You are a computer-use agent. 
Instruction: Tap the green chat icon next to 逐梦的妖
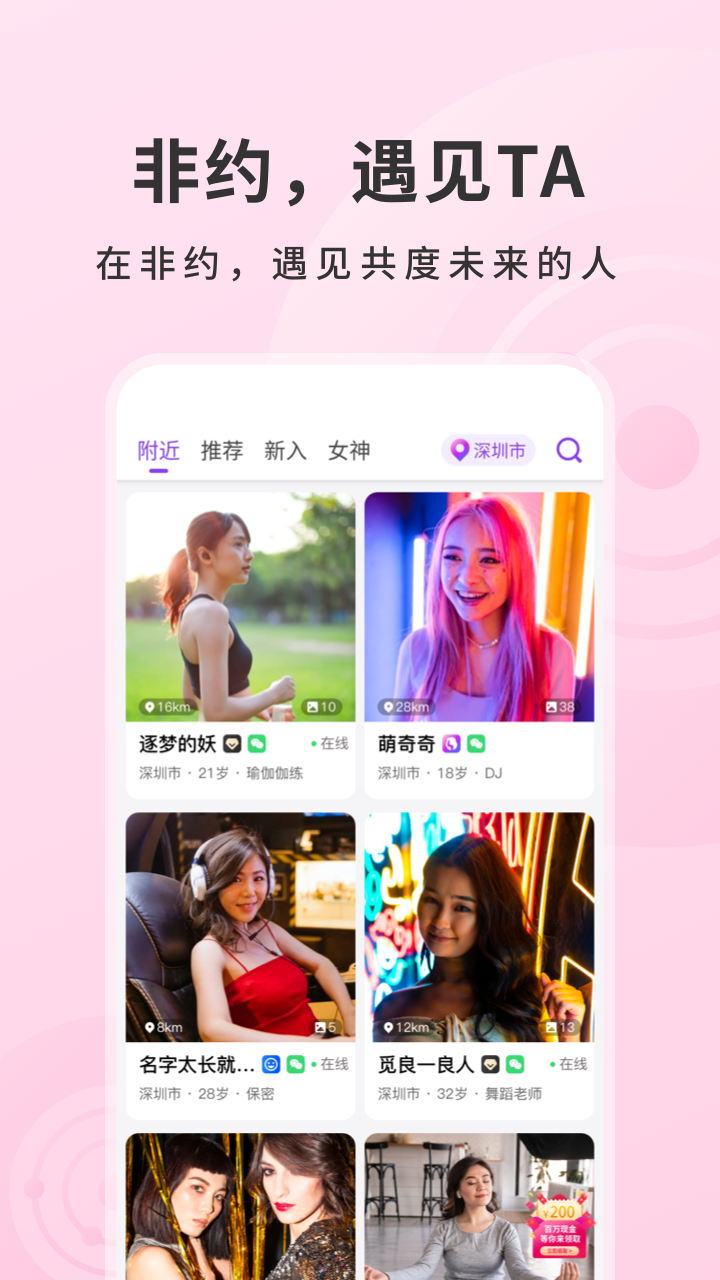(x=259, y=744)
